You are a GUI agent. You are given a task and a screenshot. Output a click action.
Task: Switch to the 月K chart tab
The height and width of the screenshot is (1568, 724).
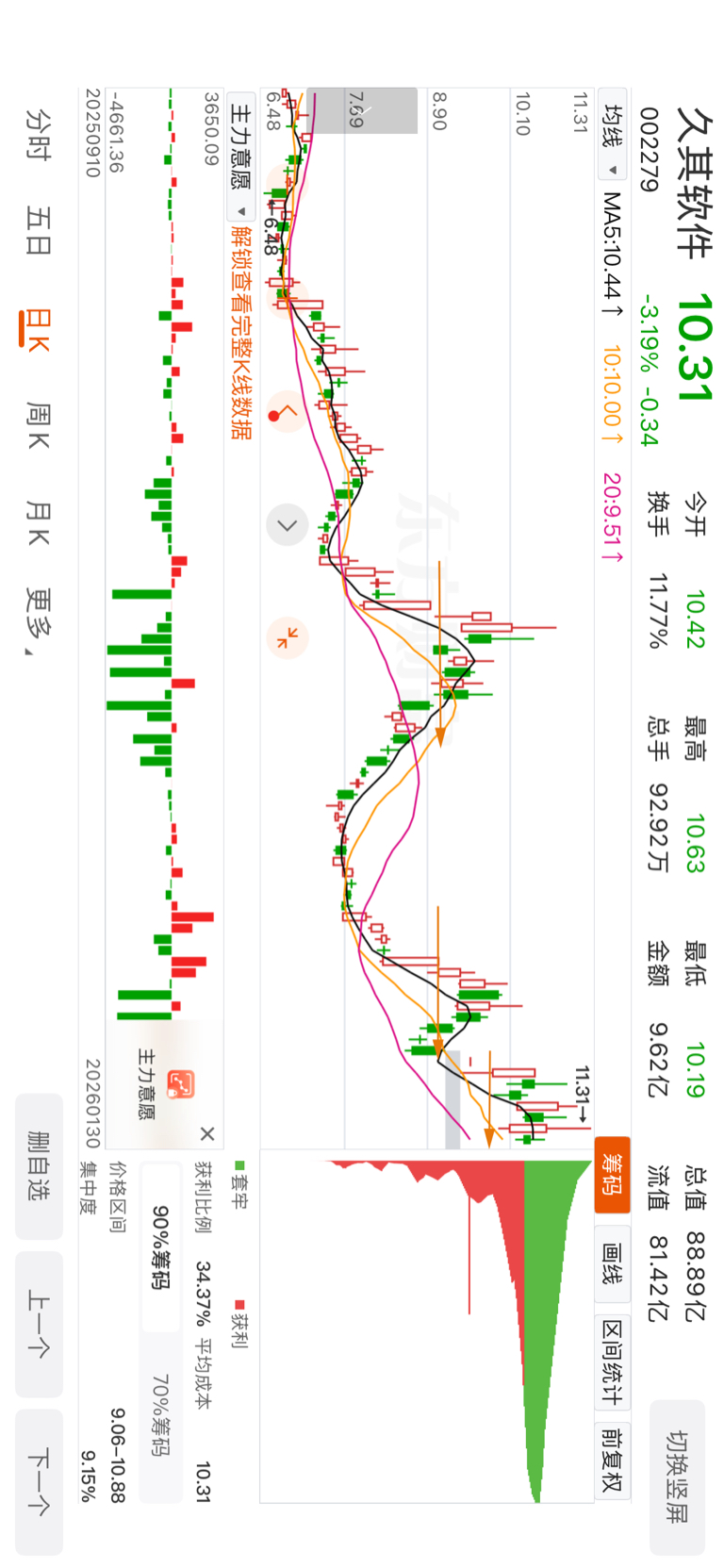(x=38, y=524)
